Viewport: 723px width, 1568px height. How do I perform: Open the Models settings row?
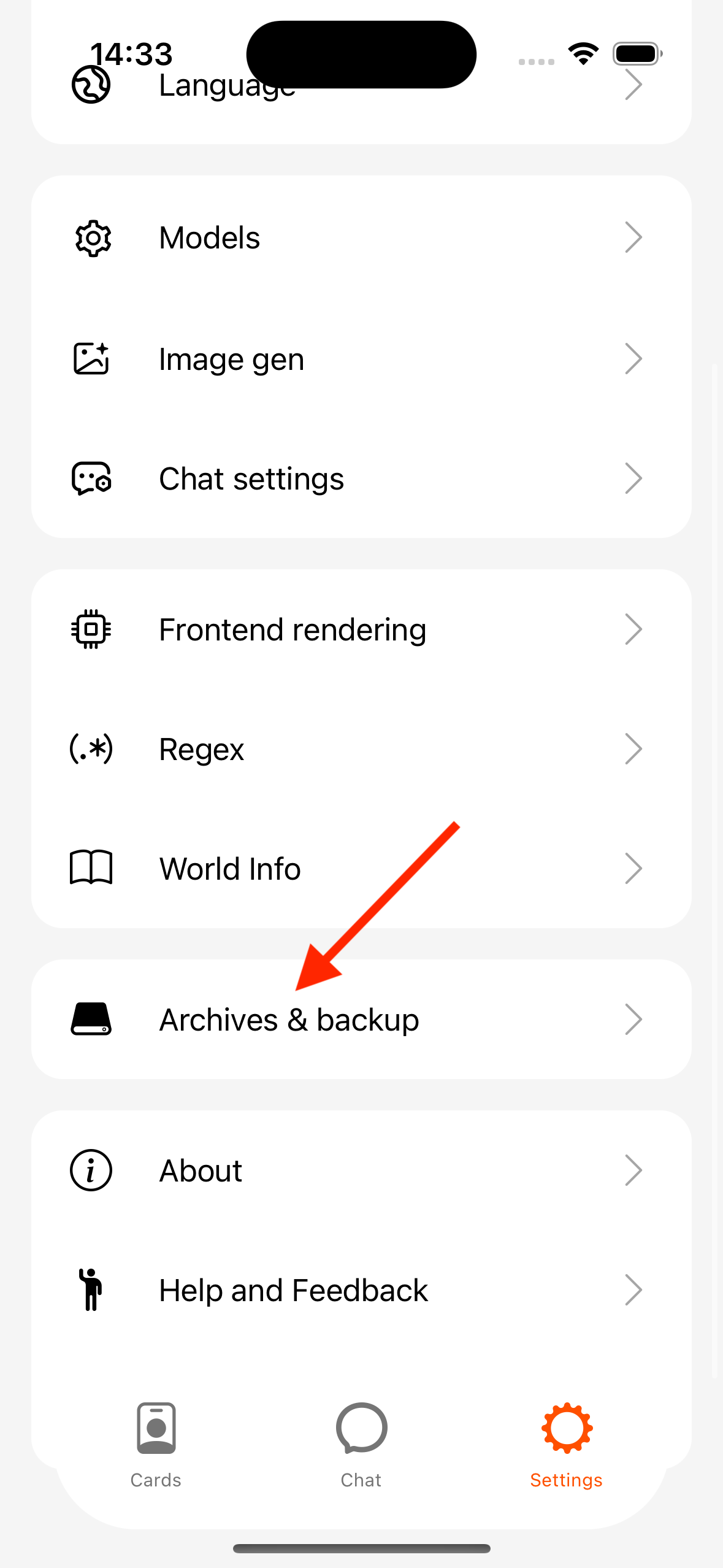click(361, 237)
